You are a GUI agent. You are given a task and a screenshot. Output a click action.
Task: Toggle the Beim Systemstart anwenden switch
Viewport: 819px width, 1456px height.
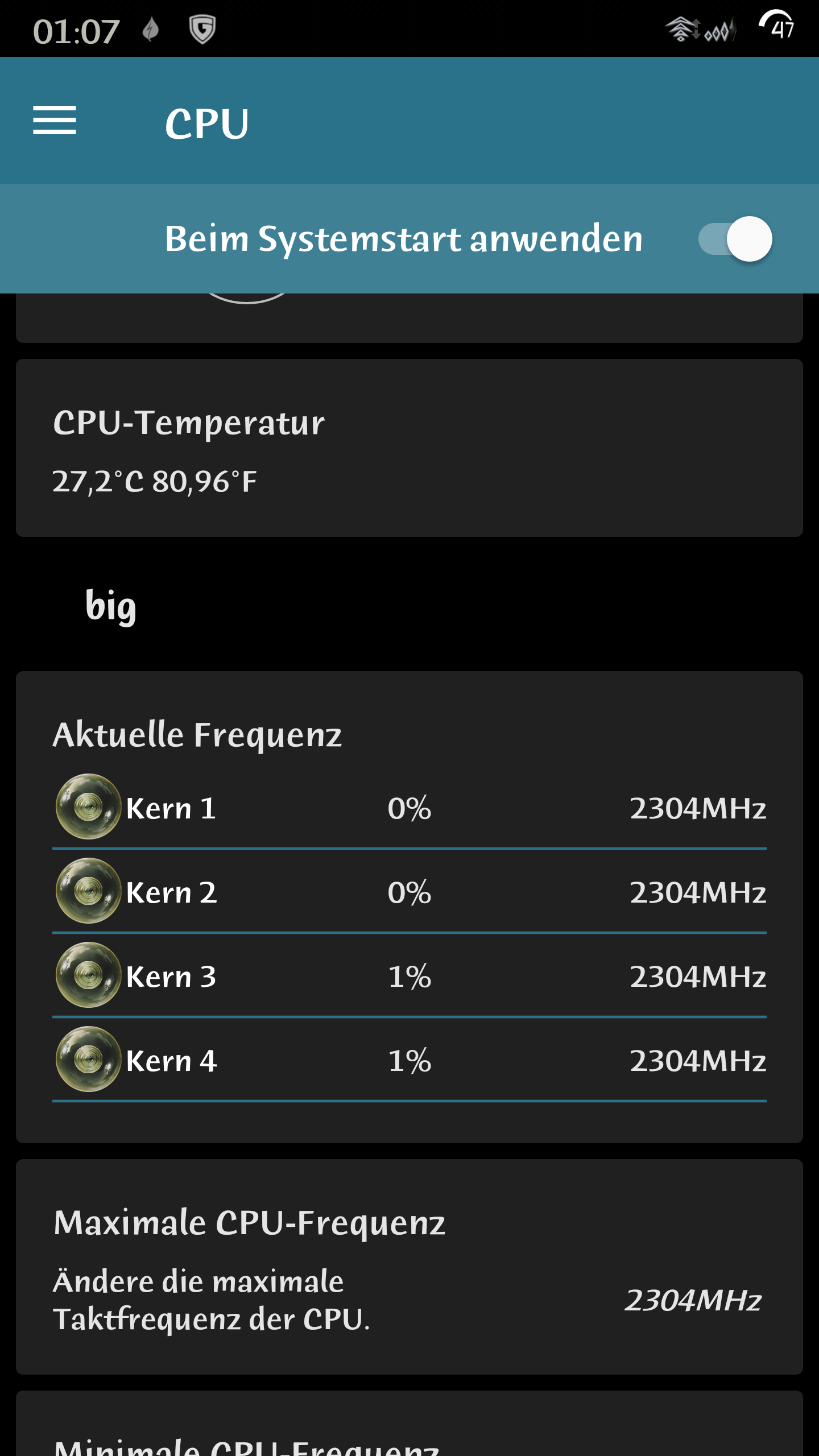click(x=735, y=239)
